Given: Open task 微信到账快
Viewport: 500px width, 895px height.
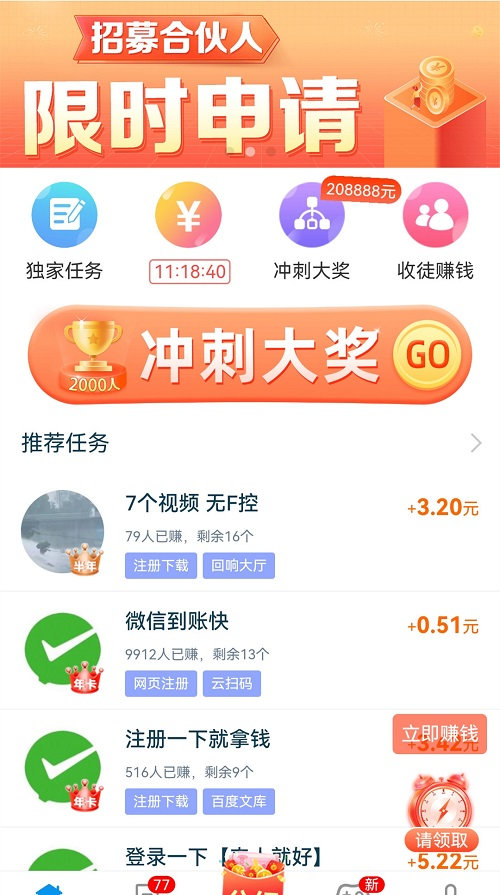Looking at the screenshot, I should point(250,651).
